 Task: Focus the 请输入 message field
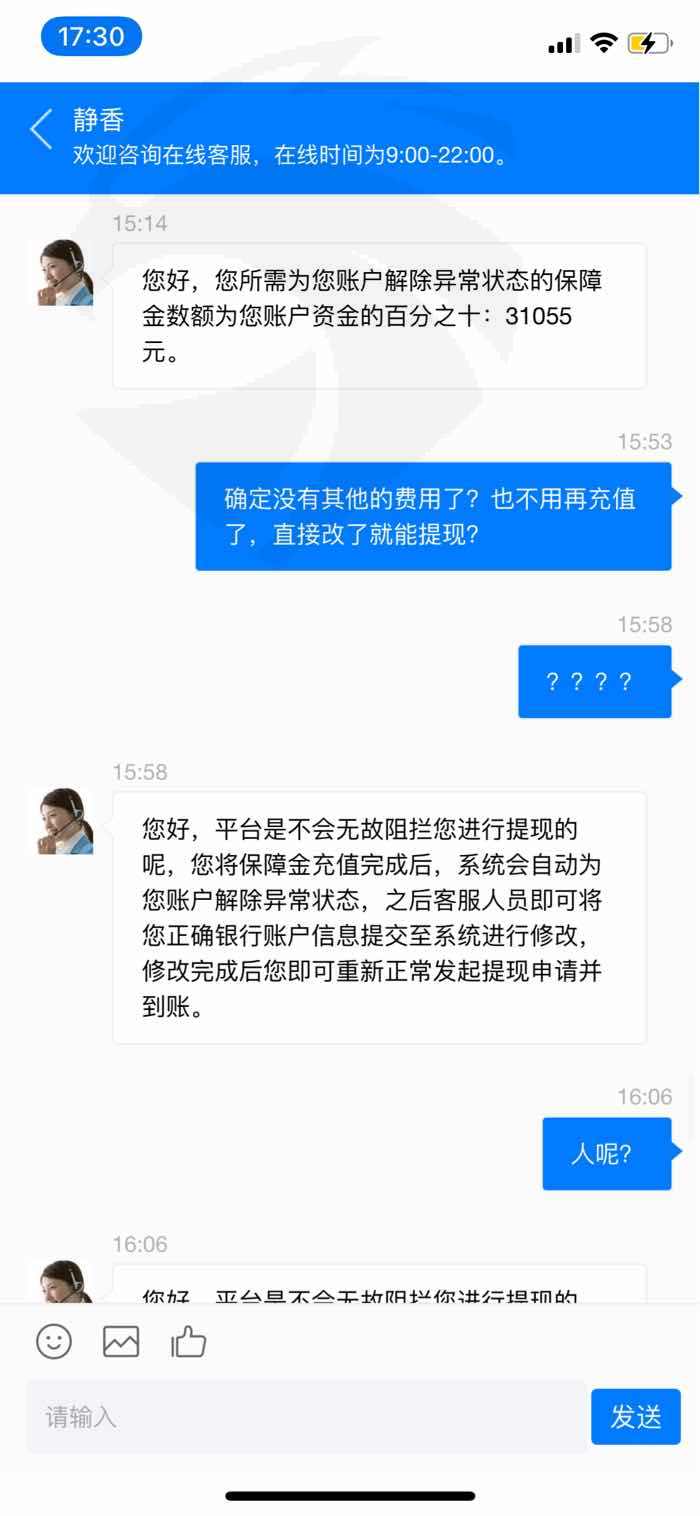click(x=306, y=1416)
